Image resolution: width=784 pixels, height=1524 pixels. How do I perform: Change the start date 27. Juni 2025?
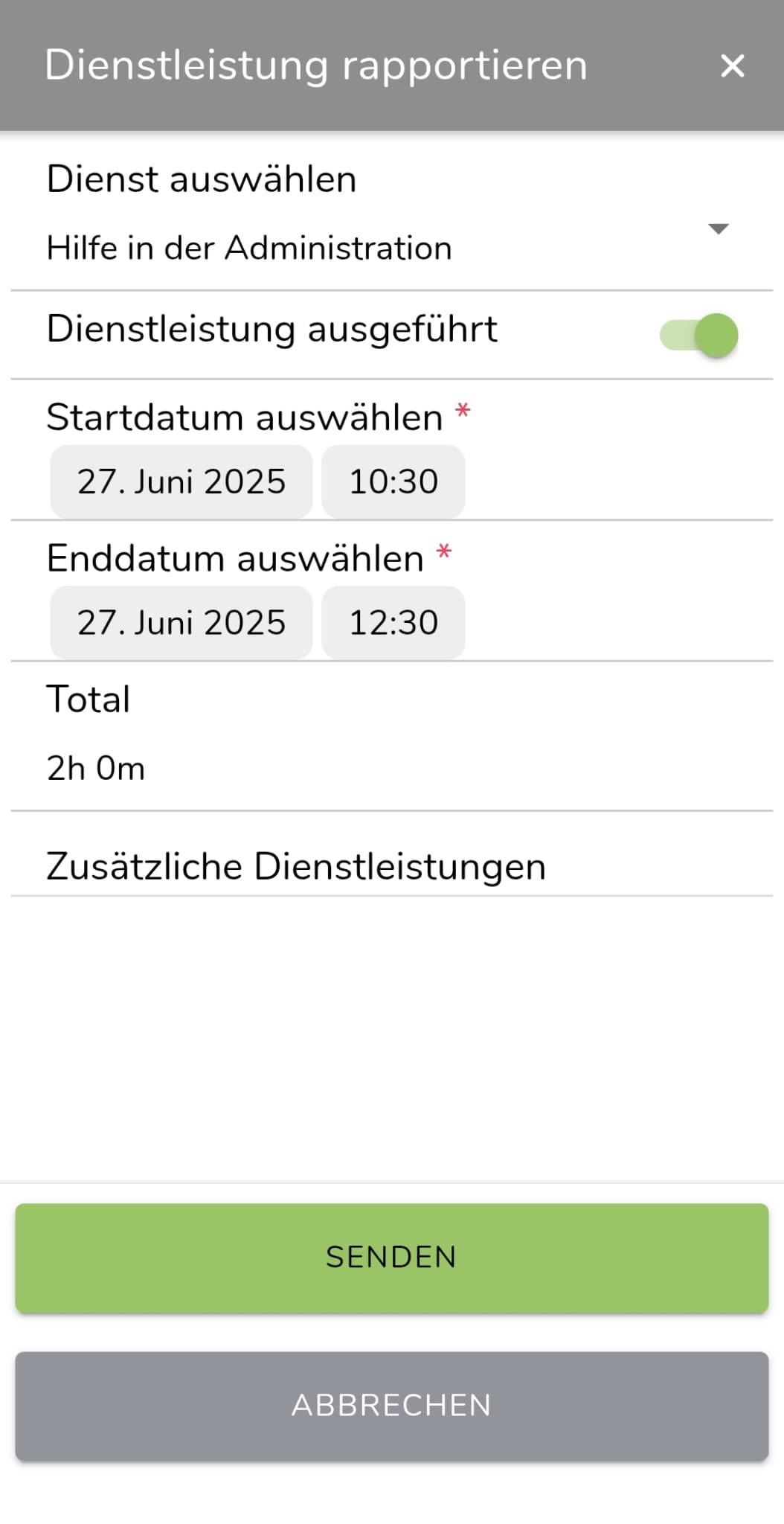(181, 482)
